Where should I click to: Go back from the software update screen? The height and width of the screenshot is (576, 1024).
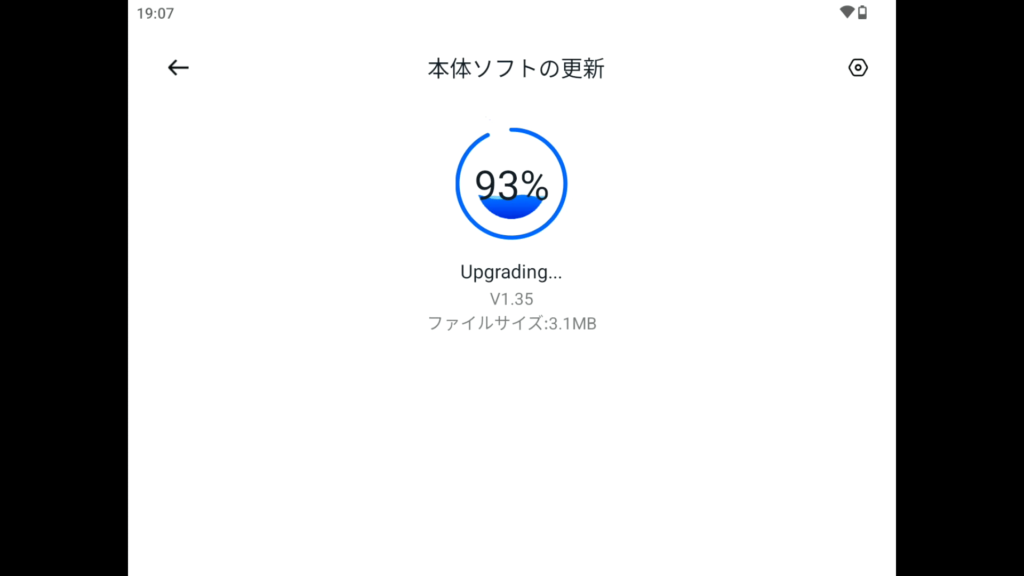(x=178, y=68)
